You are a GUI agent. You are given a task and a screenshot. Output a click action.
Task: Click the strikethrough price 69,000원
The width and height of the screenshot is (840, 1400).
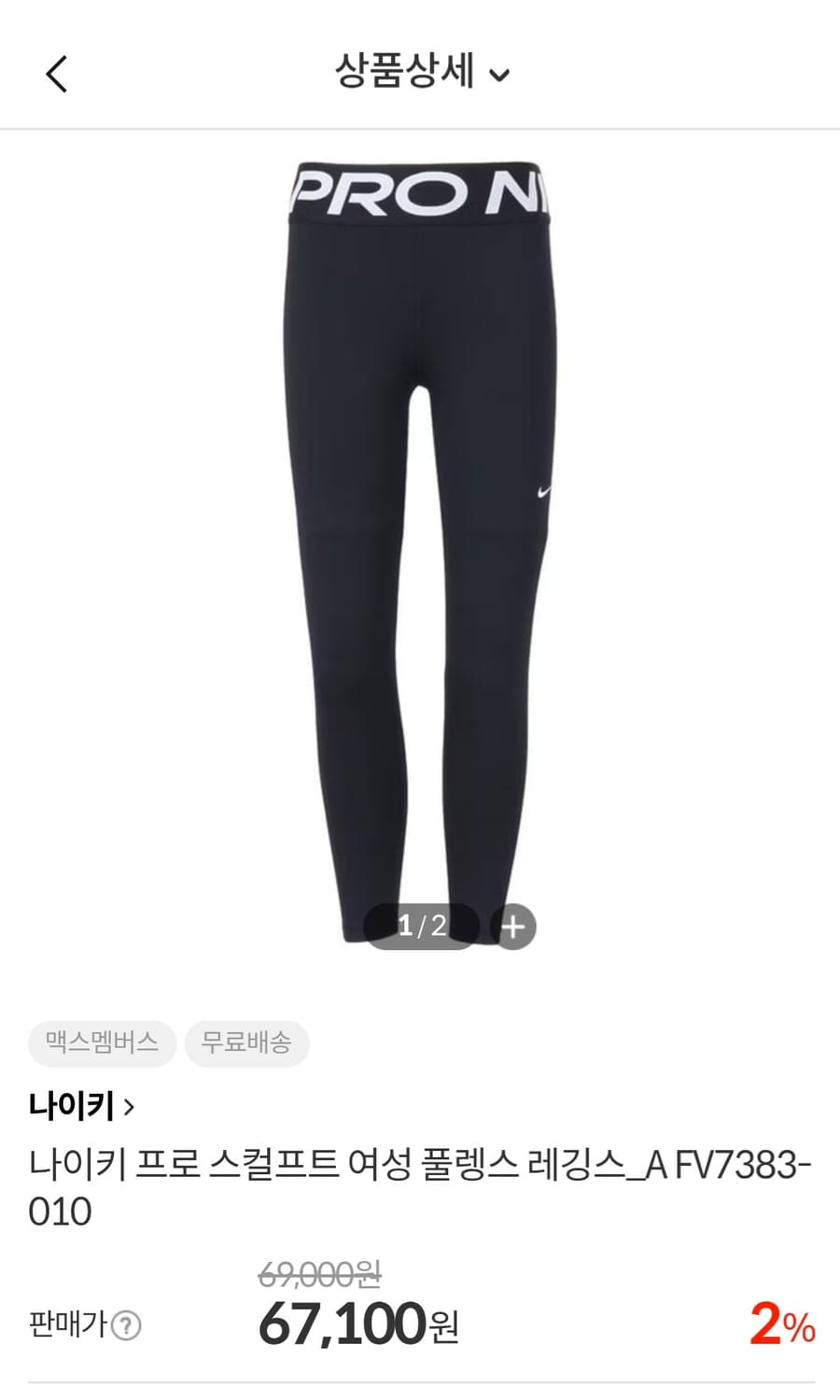[x=322, y=1273]
